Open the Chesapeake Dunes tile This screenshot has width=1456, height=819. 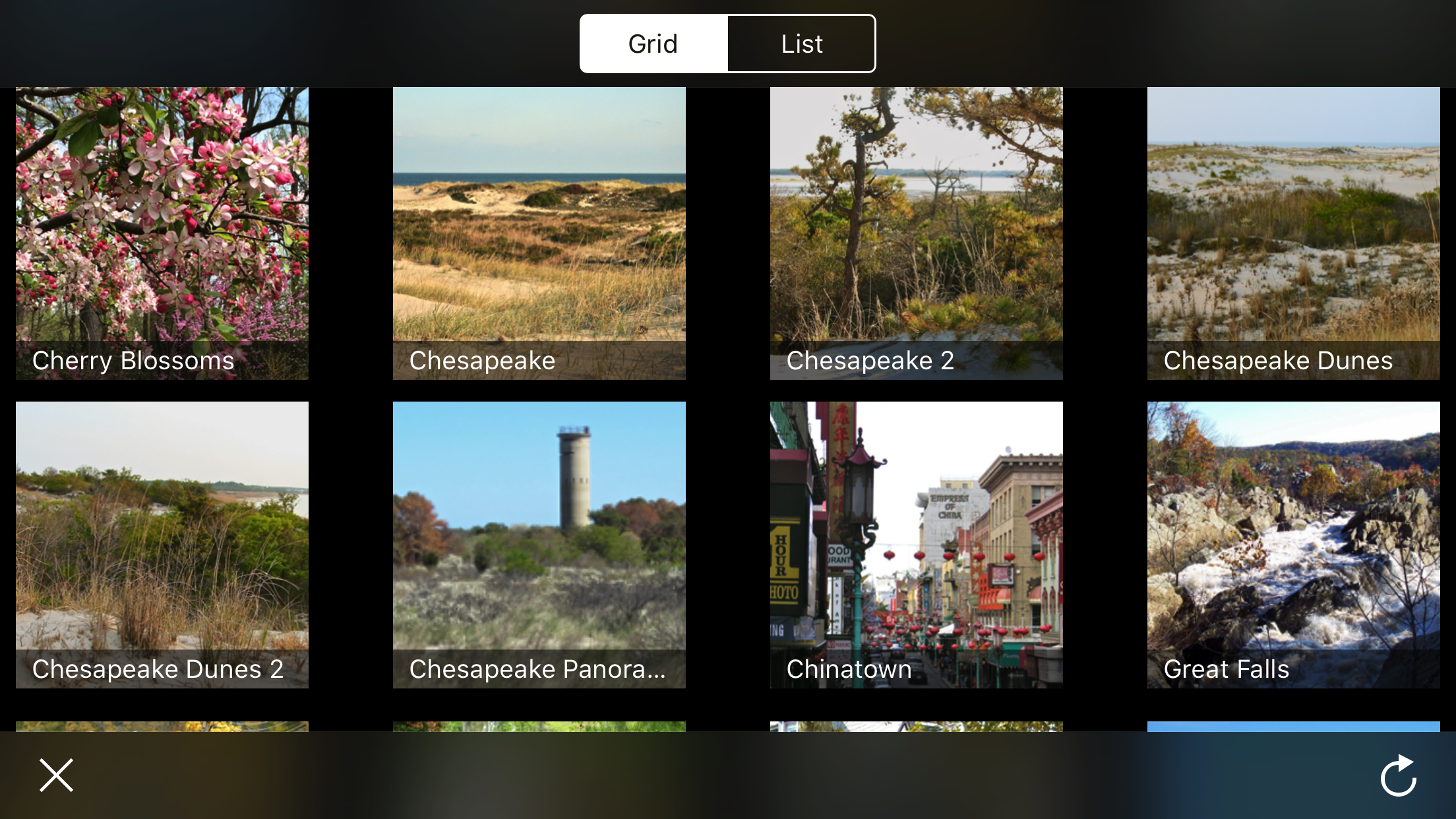tap(1293, 233)
